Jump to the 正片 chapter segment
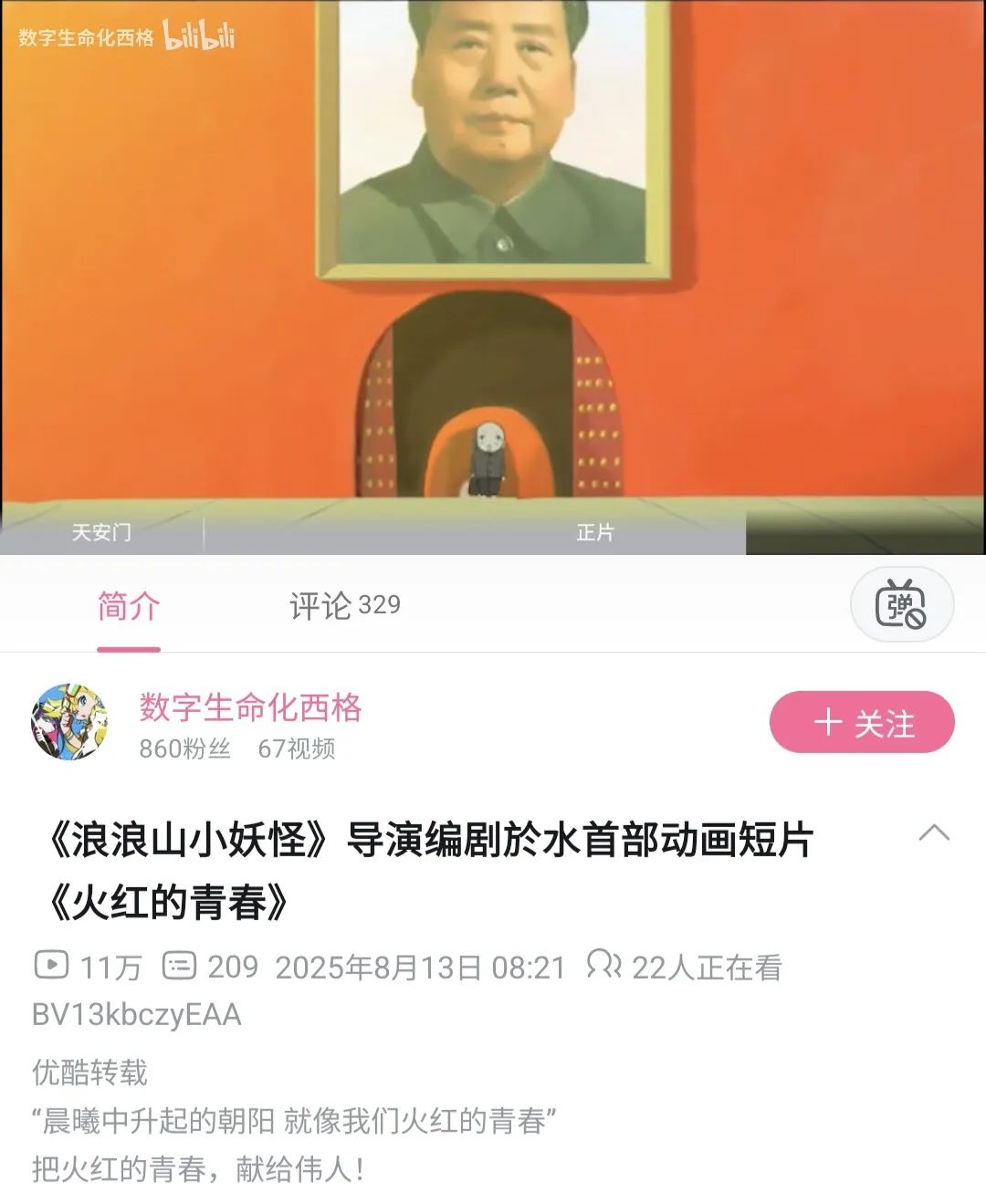The image size is (986, 1204). (x=594, y=532)
